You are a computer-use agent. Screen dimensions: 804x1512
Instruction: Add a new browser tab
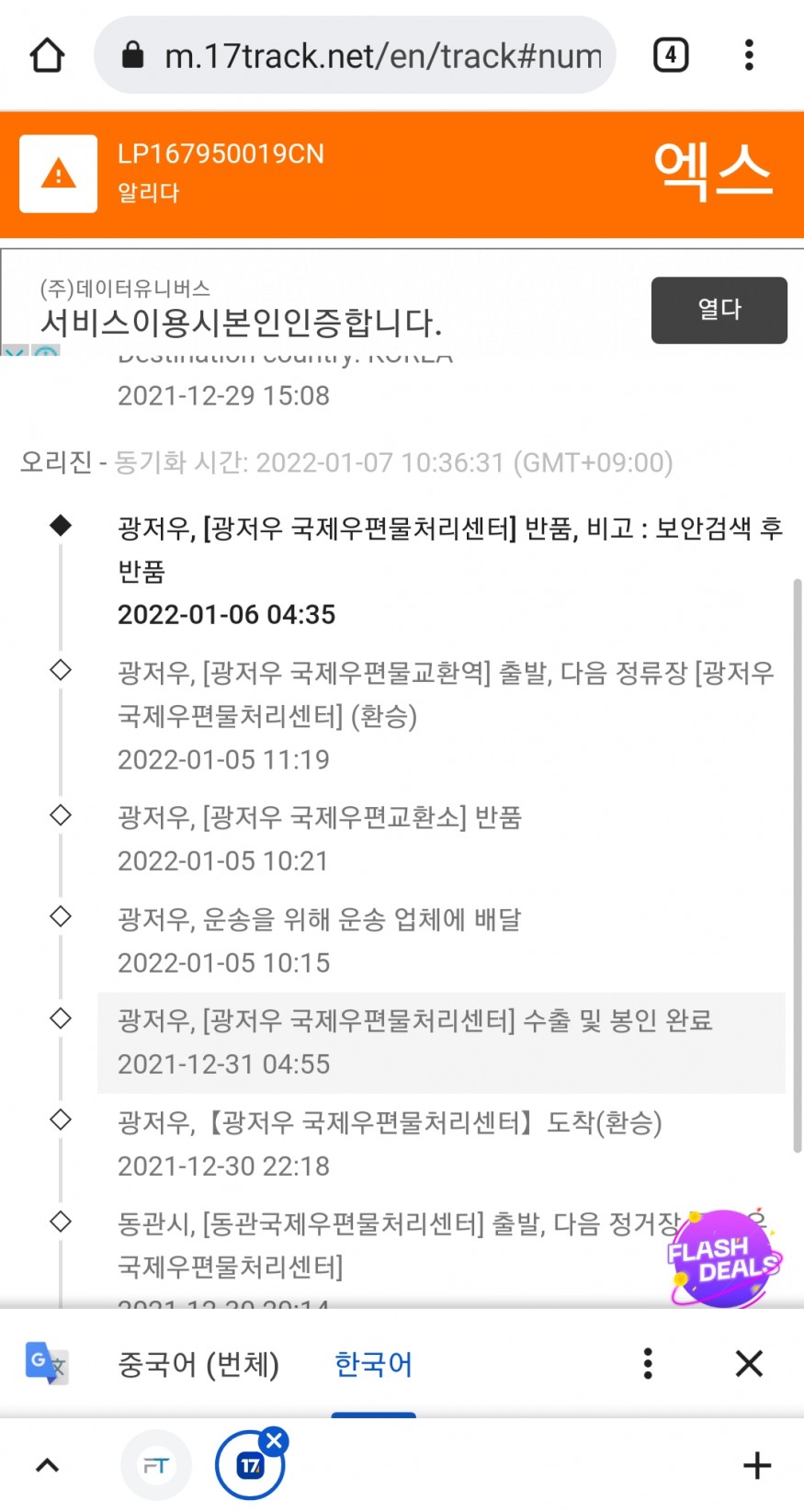coord(757,1466)
